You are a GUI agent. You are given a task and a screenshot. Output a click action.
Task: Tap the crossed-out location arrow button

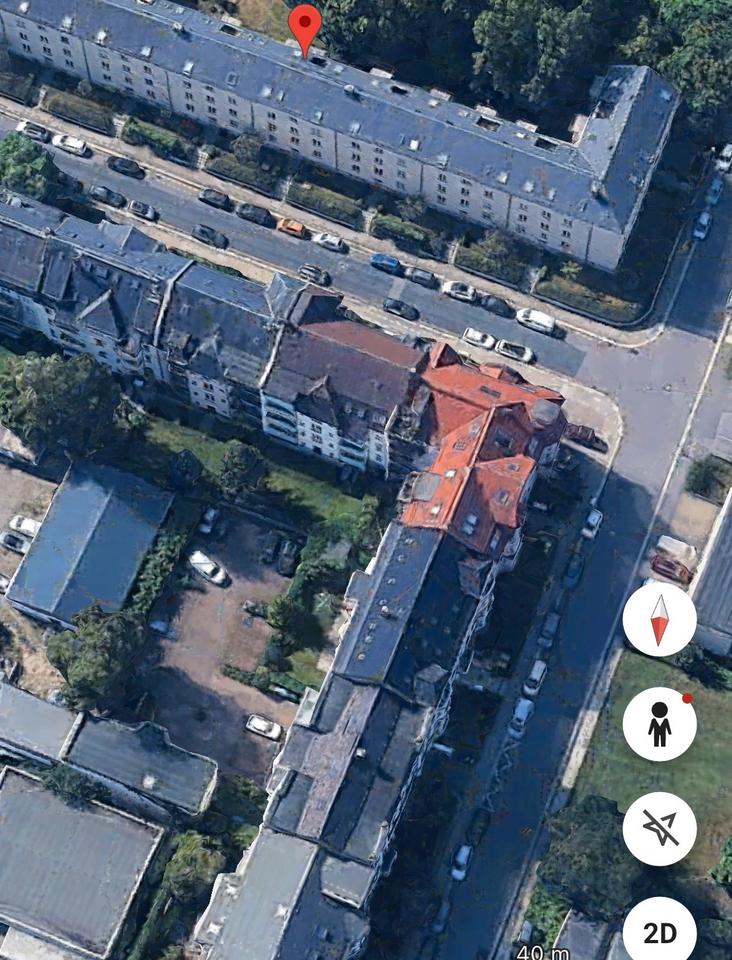tap(659, 829)
